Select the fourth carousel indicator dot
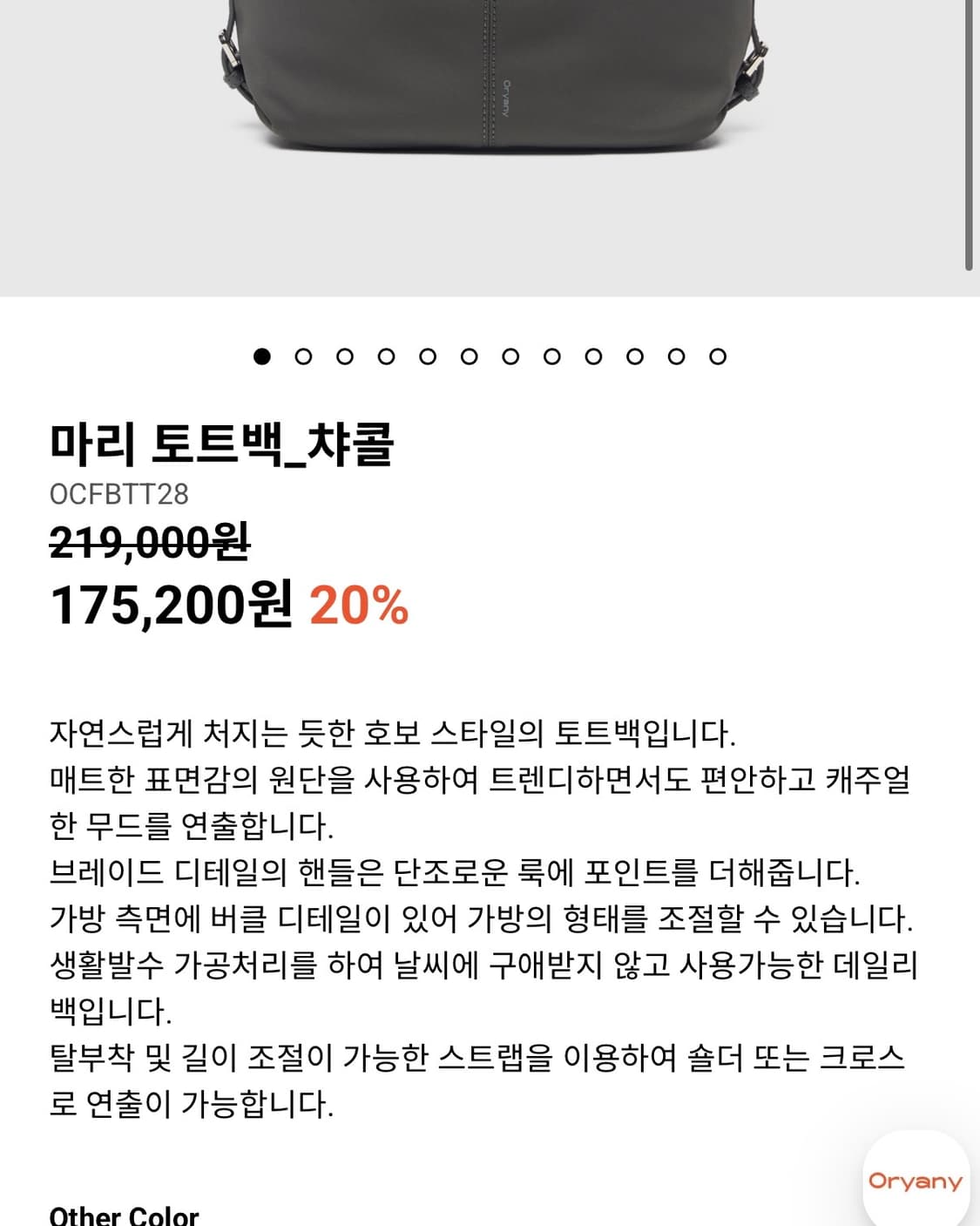 (x=386, y=356)
